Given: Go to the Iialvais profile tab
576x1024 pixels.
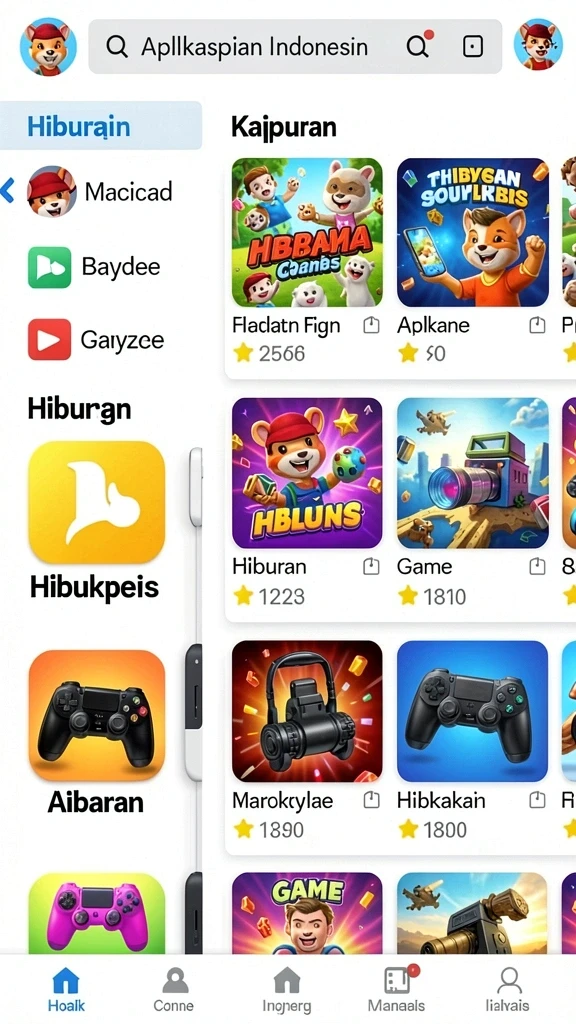Looking at the screenshot, I should [508, 989].
